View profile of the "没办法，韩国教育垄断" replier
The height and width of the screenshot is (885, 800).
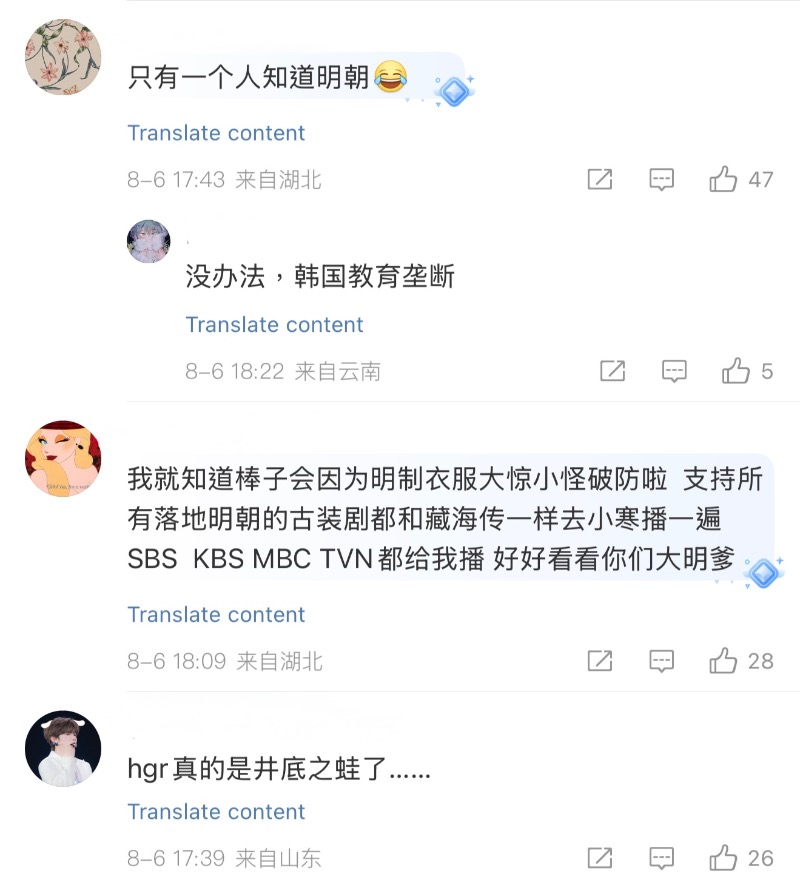pos(149,241)
